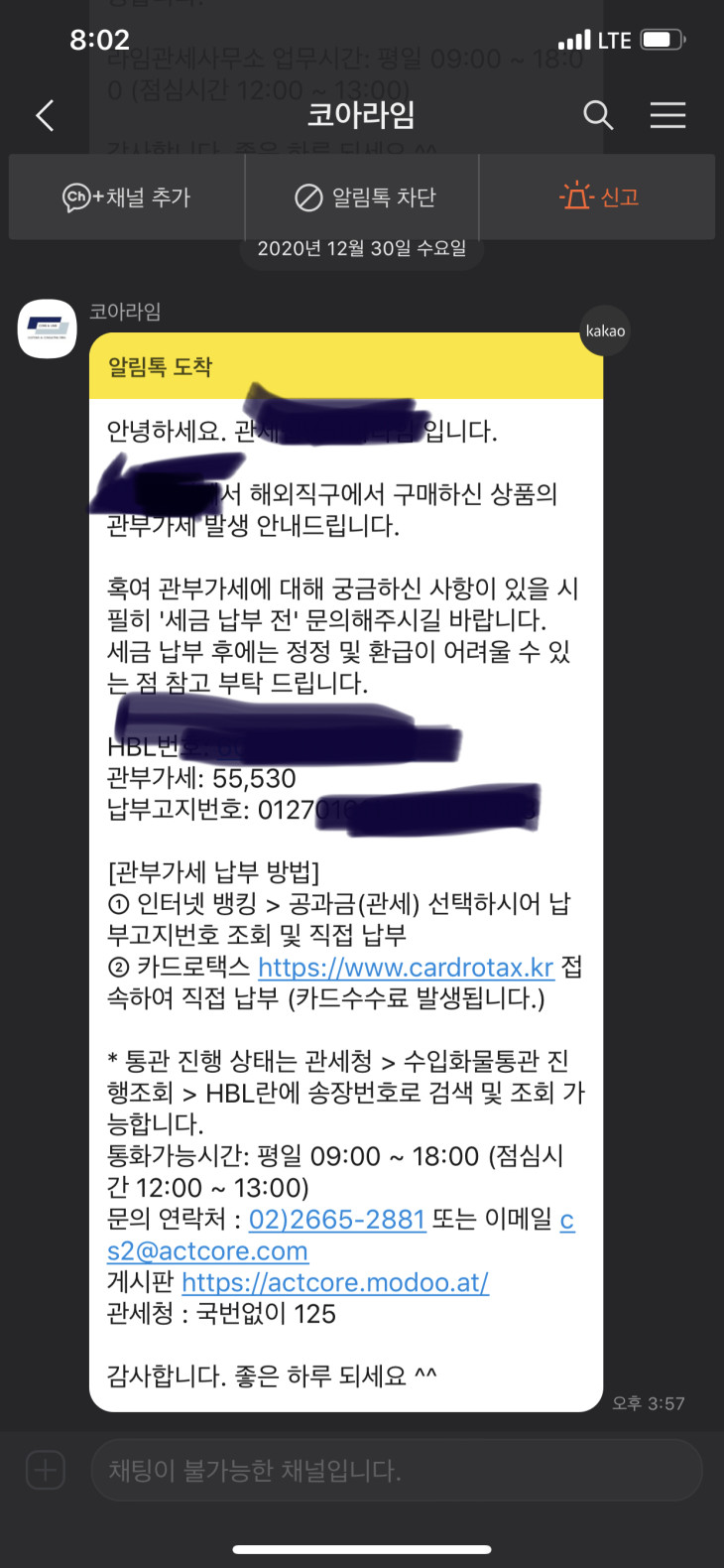
Task: Open the 코아라임 profile picture
Action: point(48,328)
